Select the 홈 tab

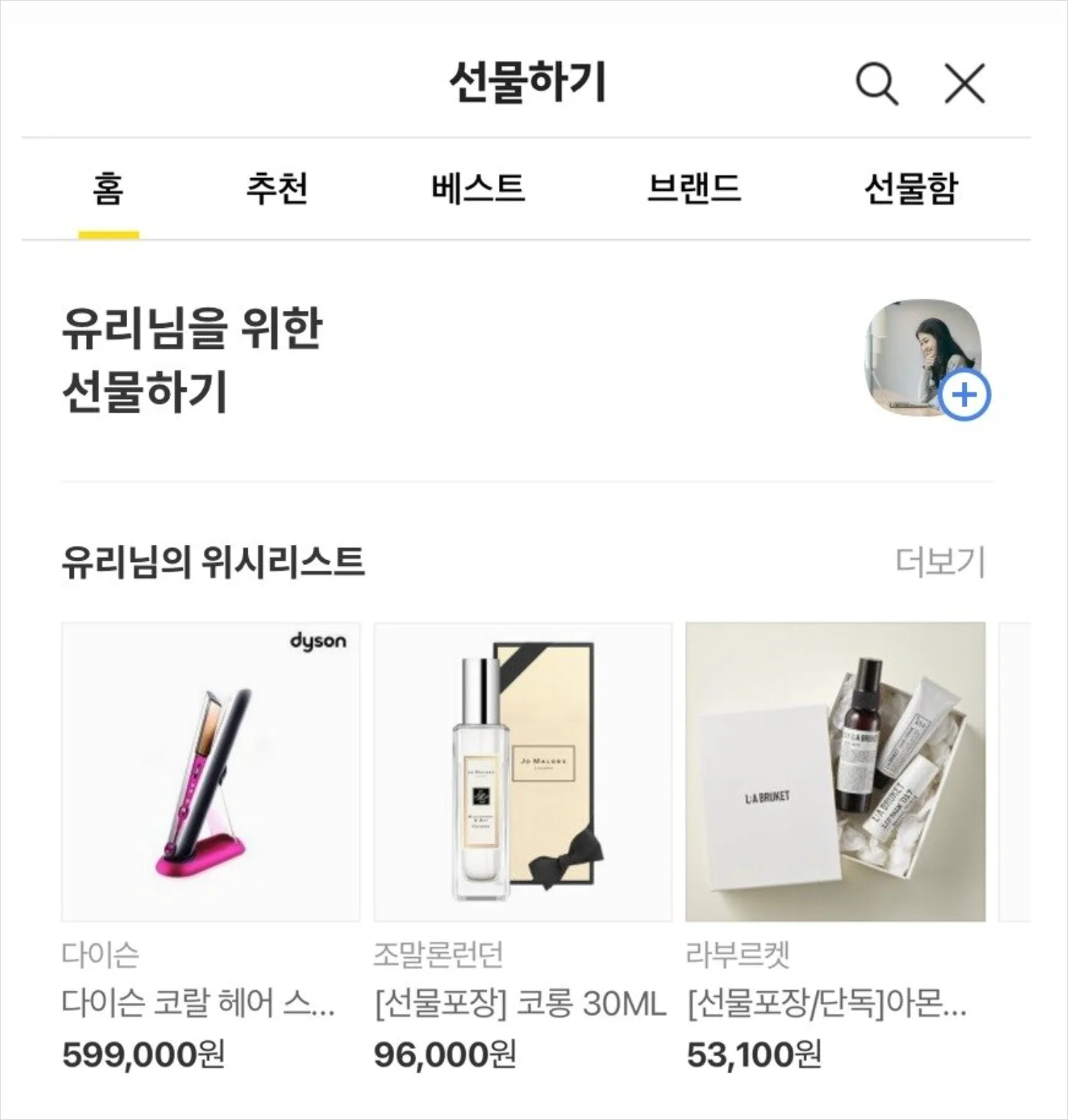click(x=108, y=189)
